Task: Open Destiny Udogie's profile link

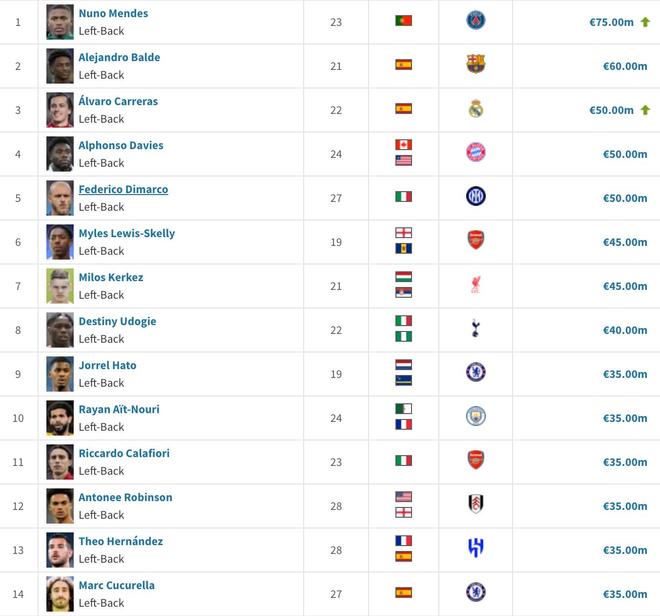Action: click(117, 322)
